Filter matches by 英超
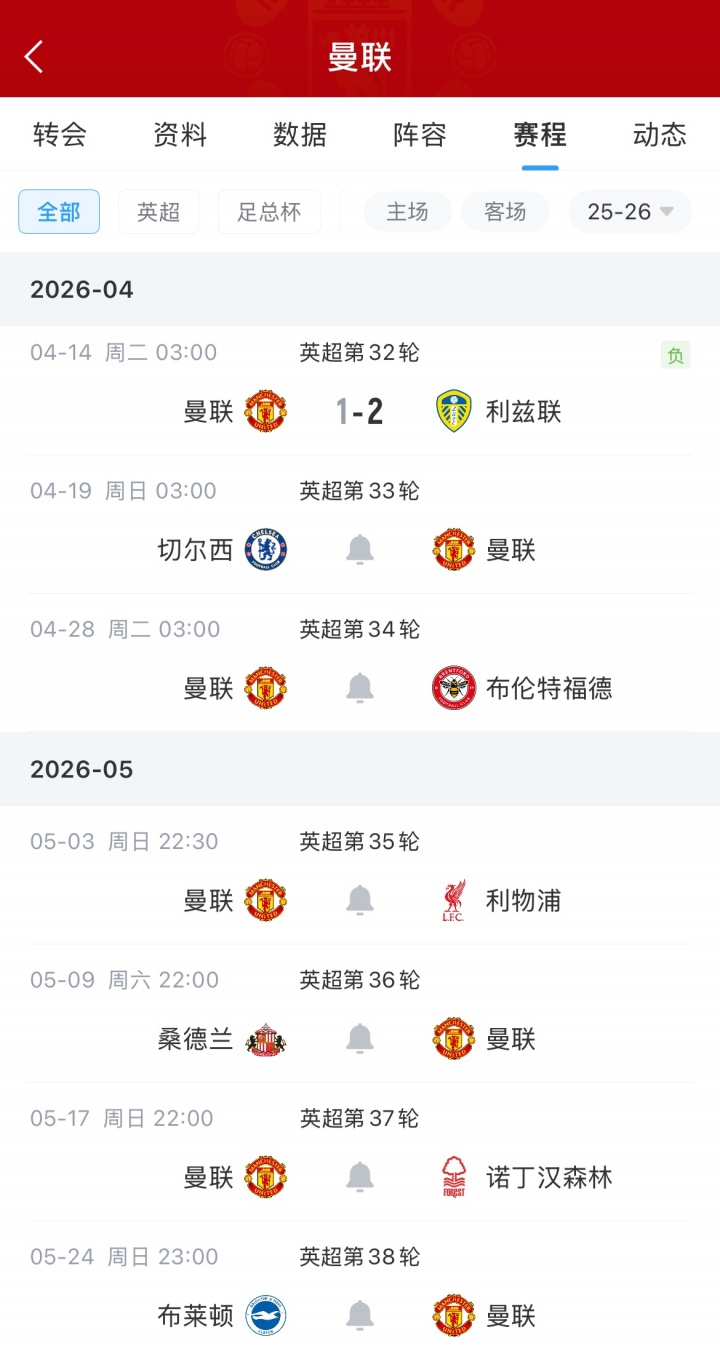720x1359 pixels. [x=159, y=212]
